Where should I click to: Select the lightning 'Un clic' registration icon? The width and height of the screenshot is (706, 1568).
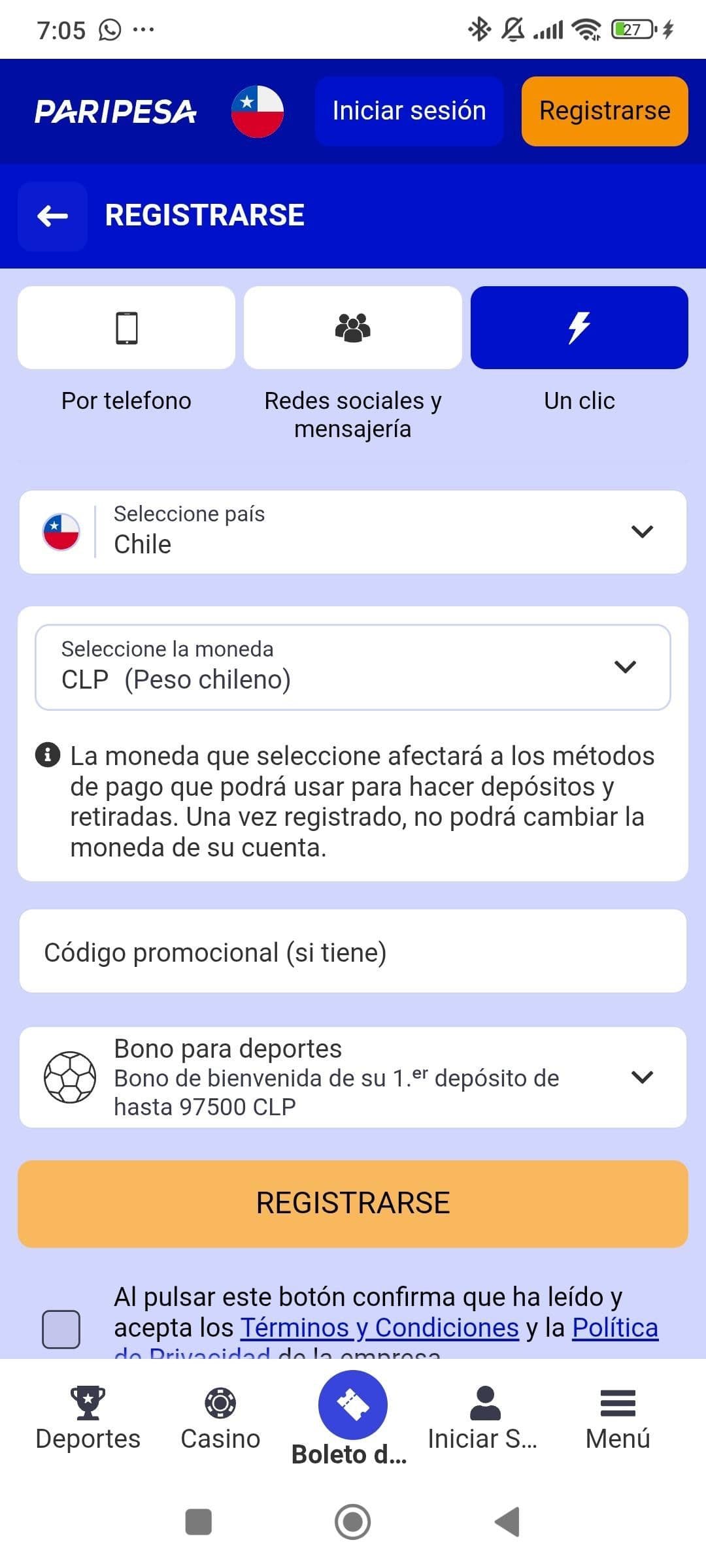(x=579, y=327)
